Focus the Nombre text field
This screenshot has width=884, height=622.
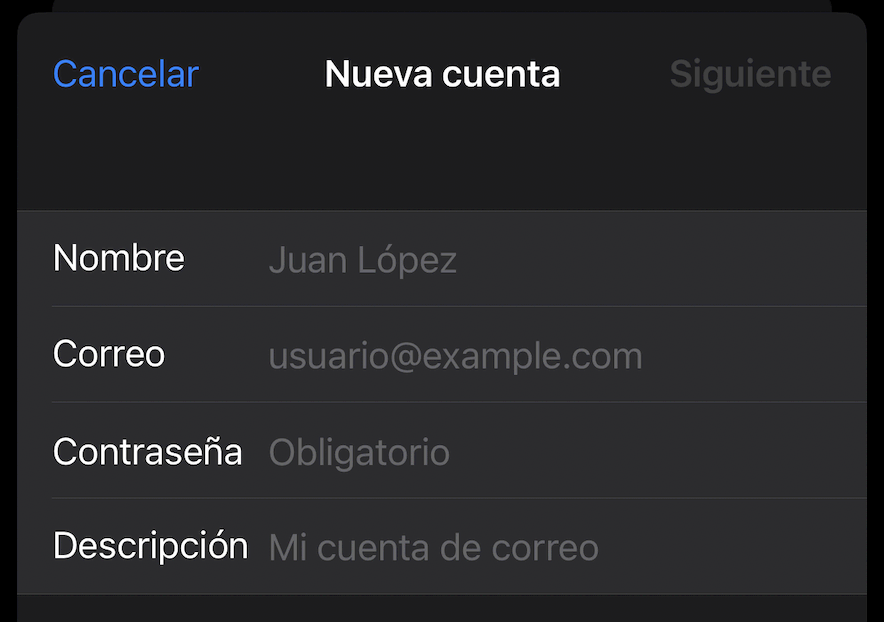click(x=560, y=260)
